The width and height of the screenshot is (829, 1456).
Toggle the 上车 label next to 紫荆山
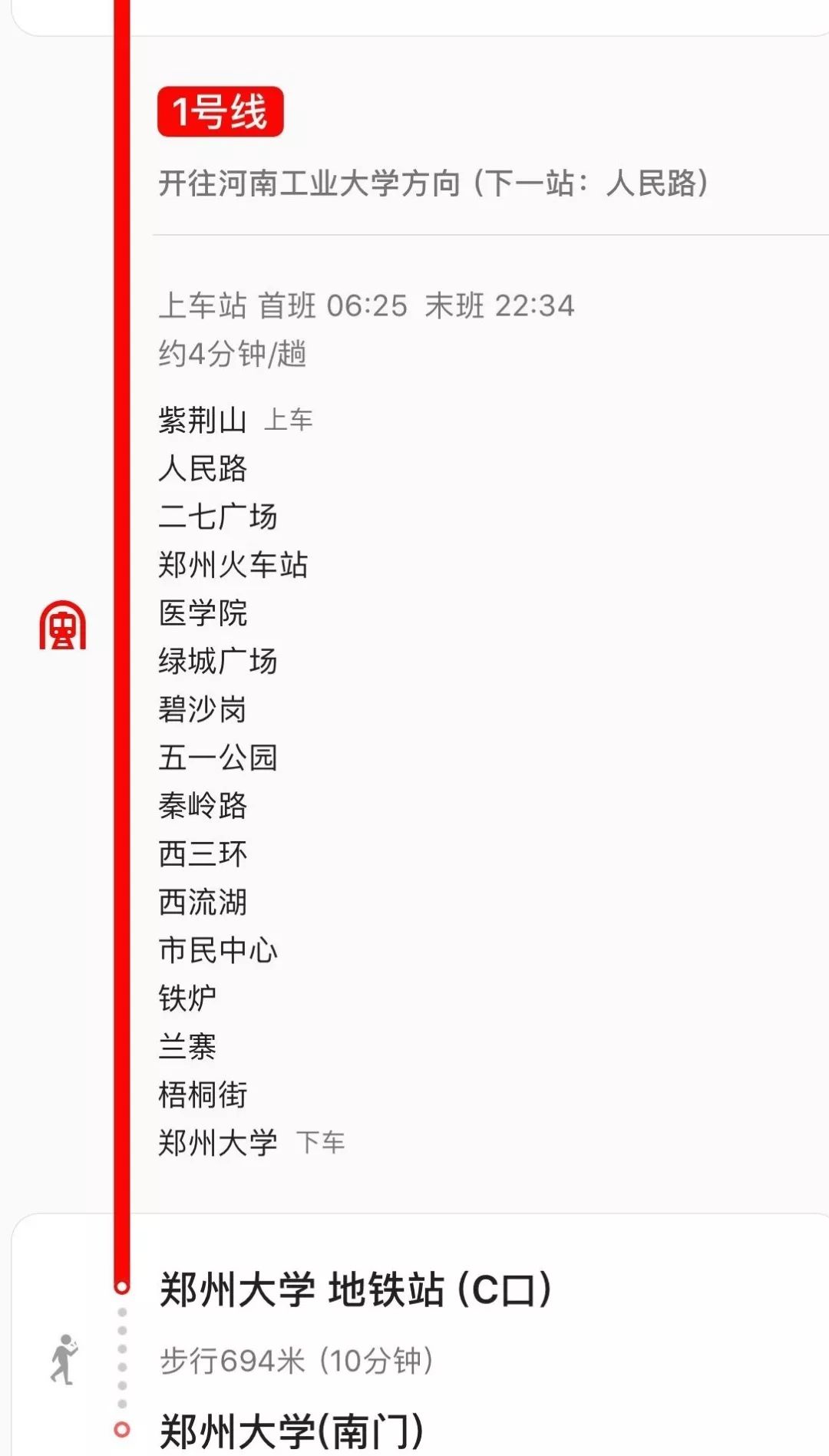coord(292,419)
